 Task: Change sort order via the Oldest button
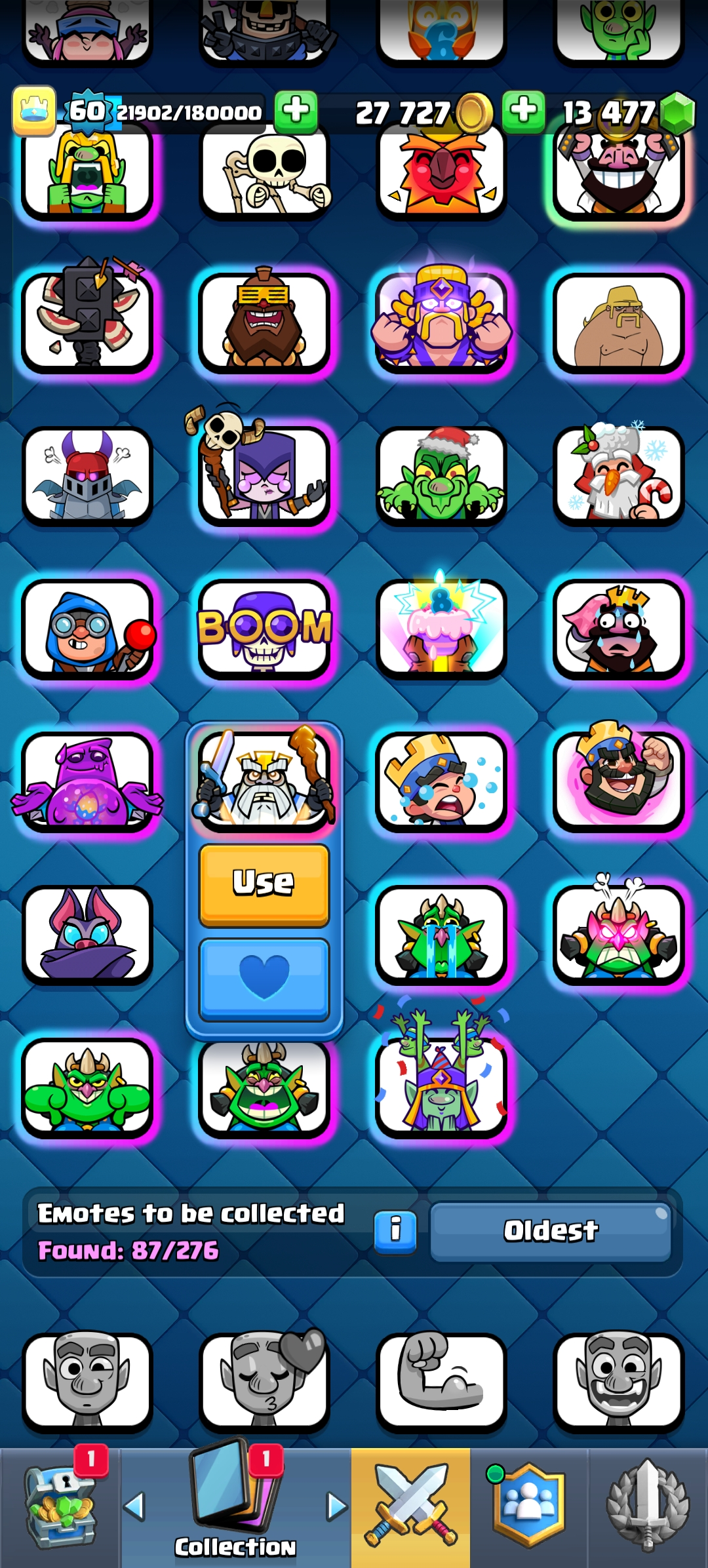click(x=551, y=1231)
